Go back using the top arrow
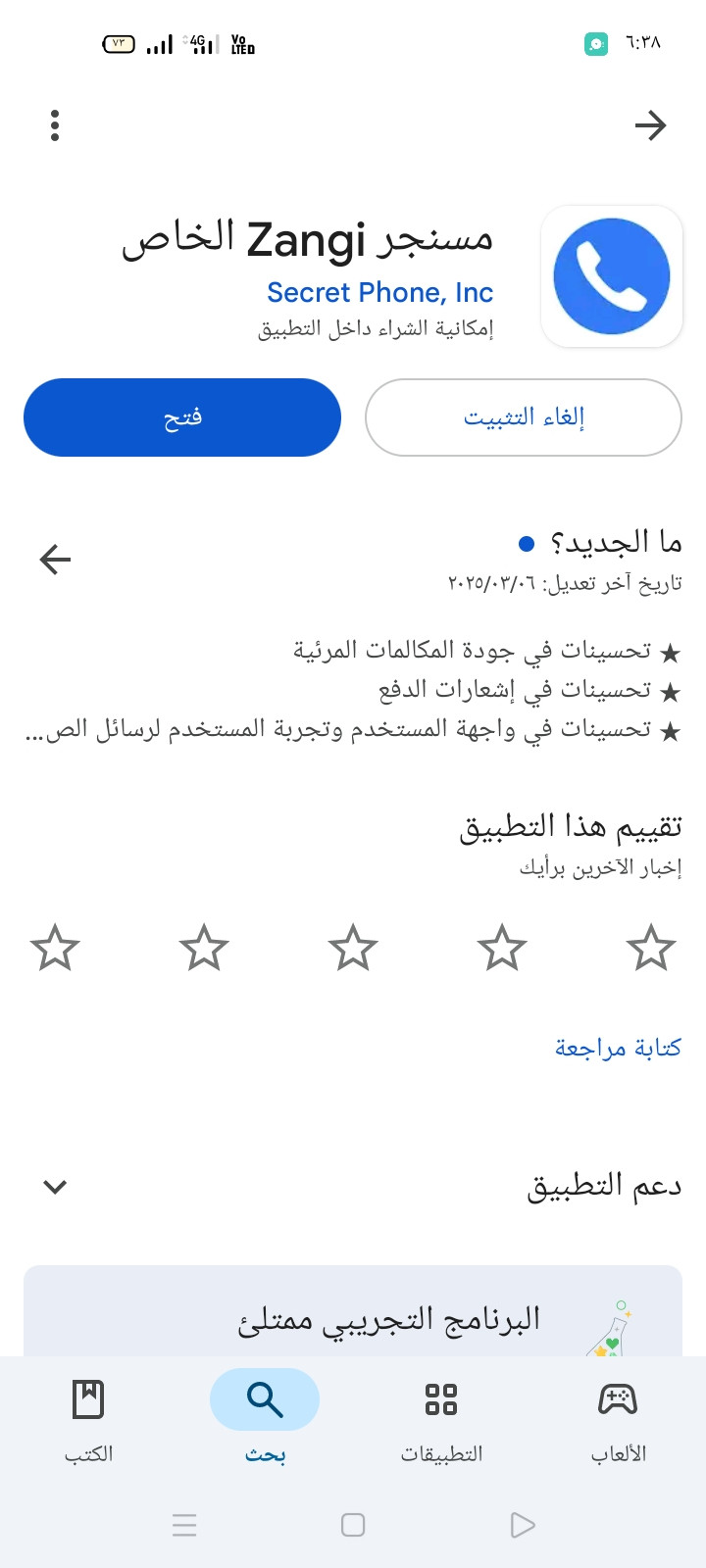The width and height of the screenshot is (706, 1568). pyautogui.click(x=650, y=125)
